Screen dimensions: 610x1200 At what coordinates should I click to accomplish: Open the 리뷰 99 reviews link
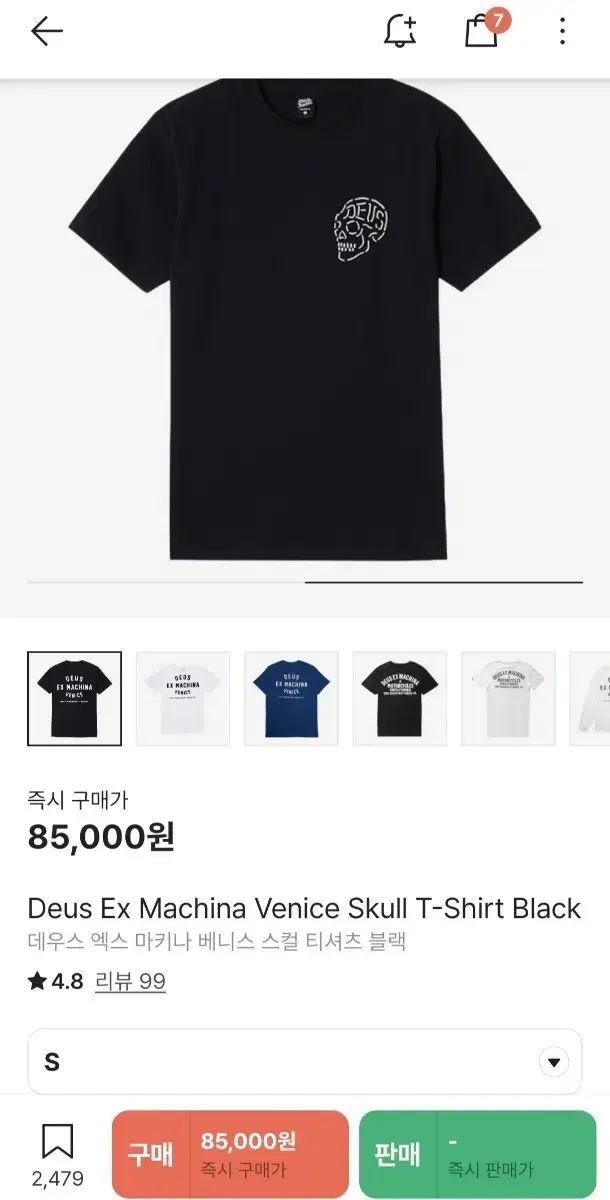point(130,981)
